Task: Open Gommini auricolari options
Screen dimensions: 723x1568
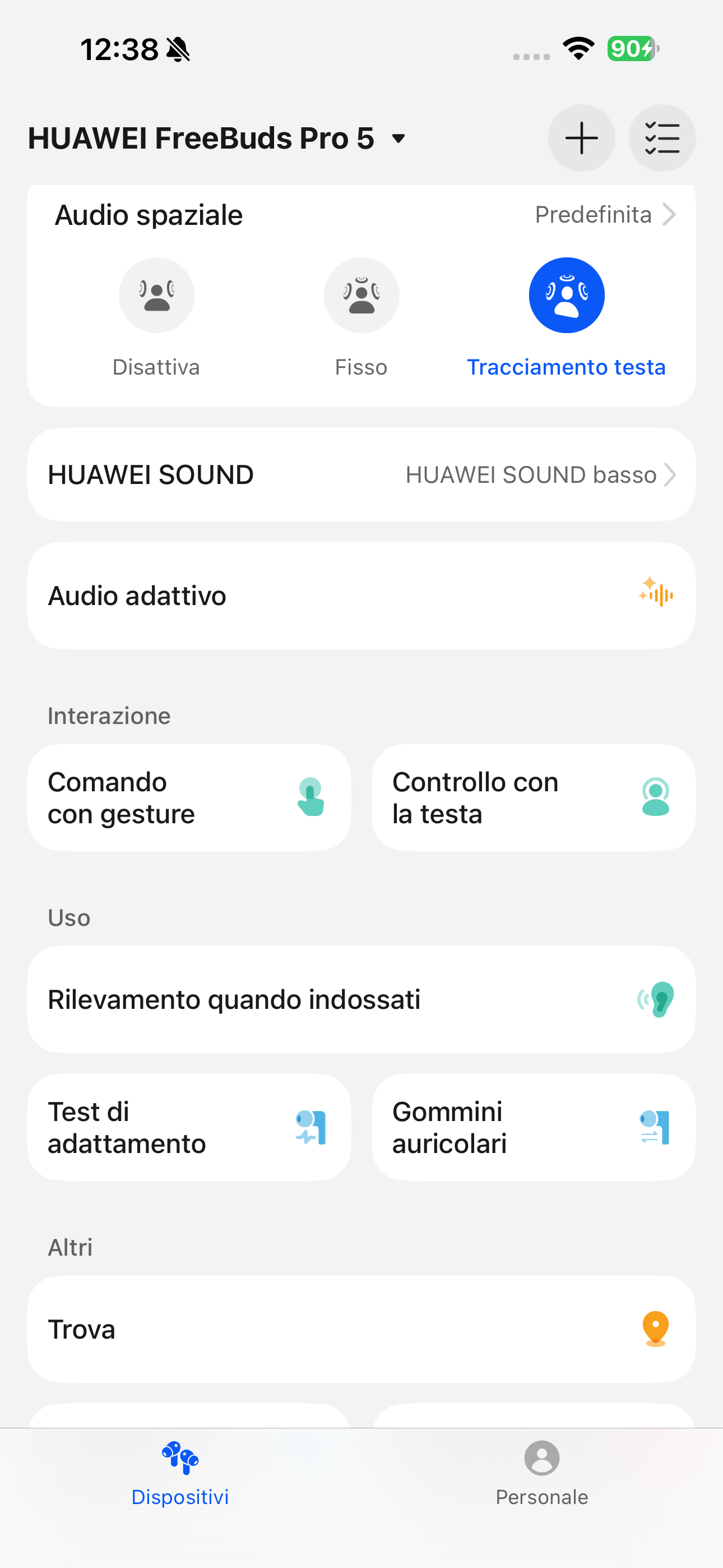Action: pos(533,1127)
